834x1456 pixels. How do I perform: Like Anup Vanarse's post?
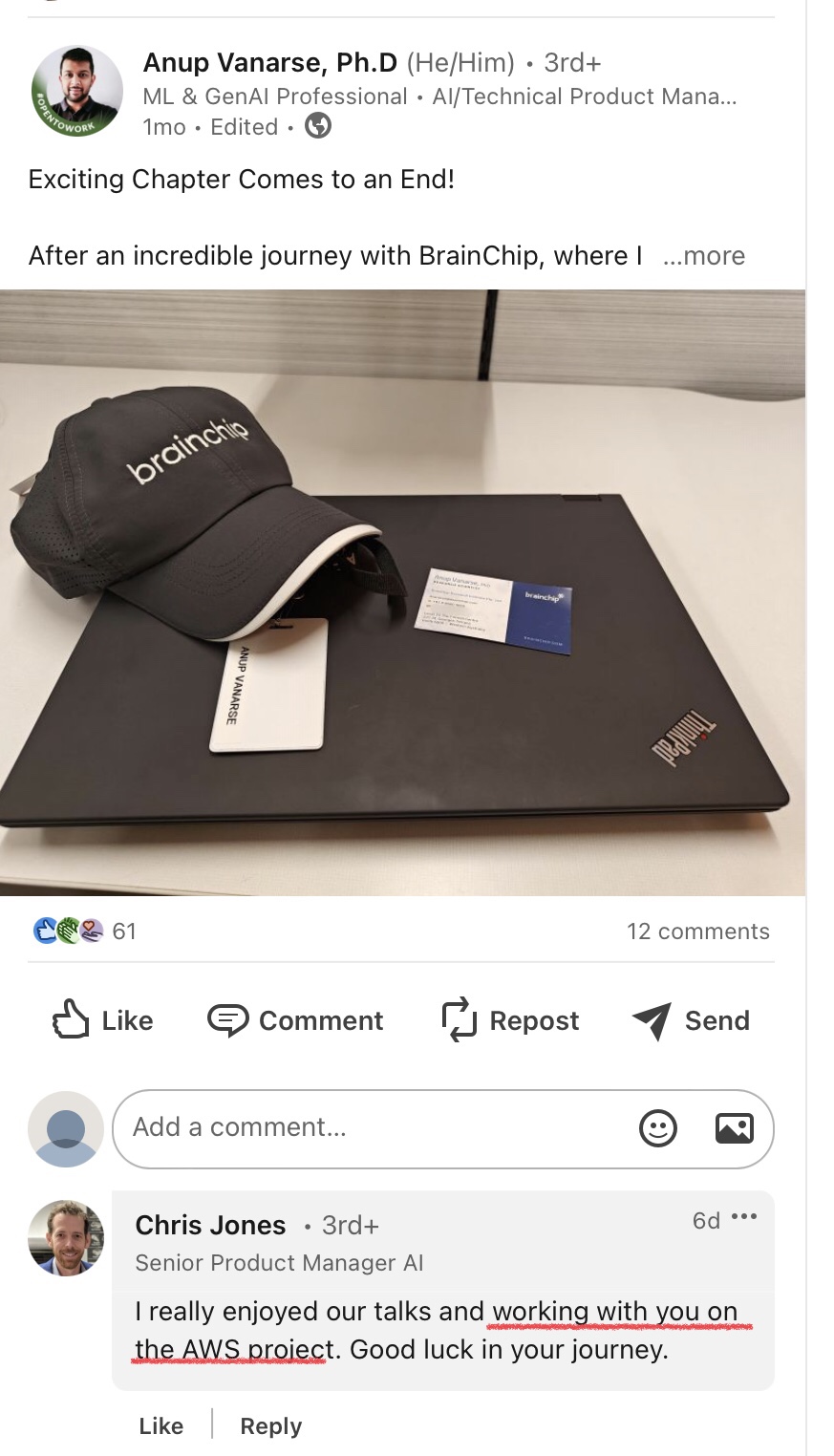click(x=103, y=1020)
